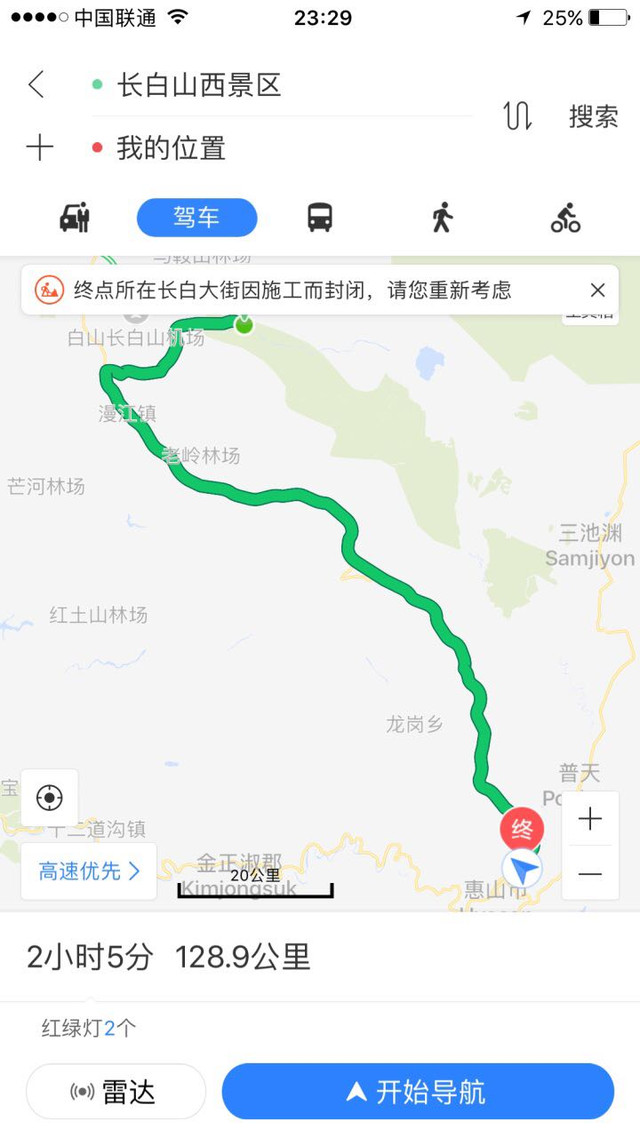The height and width of the screenshot is (1137, 640).
Task: Start navigation with 开始导航
Action: pyautogui.click(x=417, y=1091)
